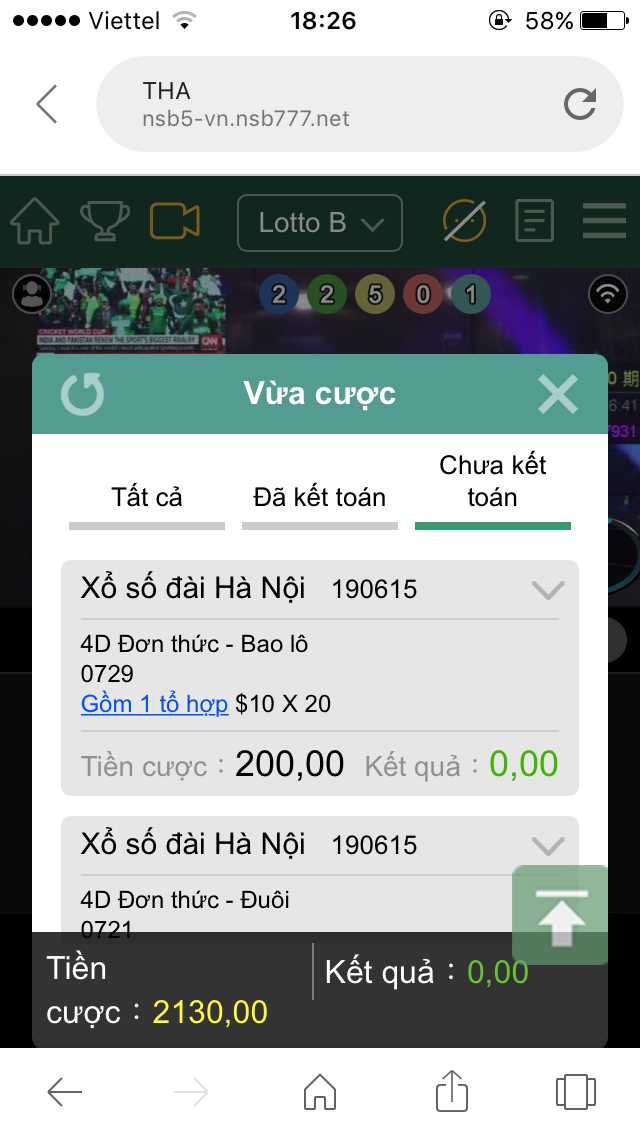Switch to the Đã kết toán tab
Image resolution: width=640 pixels, height=1136 pixels.
(320, 498)
